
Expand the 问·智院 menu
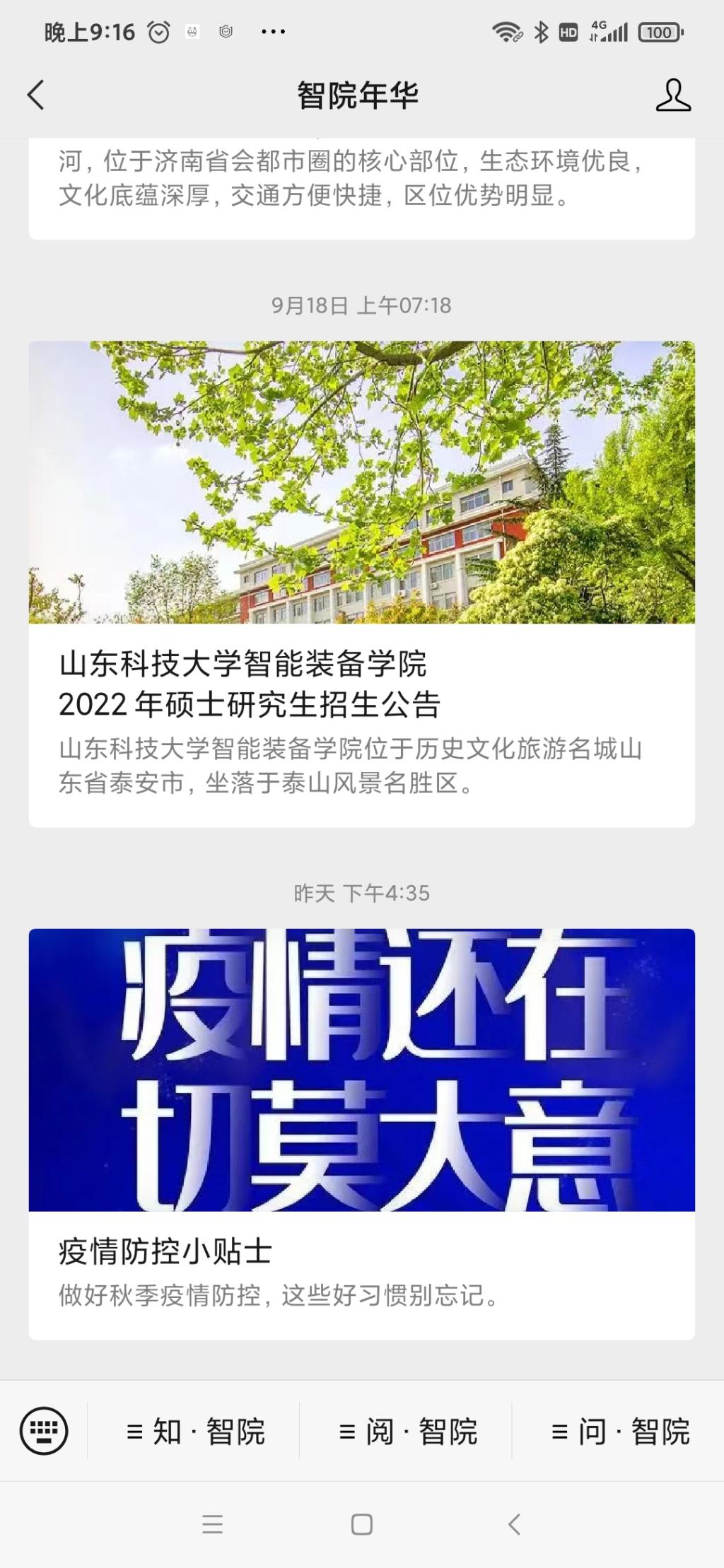[x=619, y=1432]
